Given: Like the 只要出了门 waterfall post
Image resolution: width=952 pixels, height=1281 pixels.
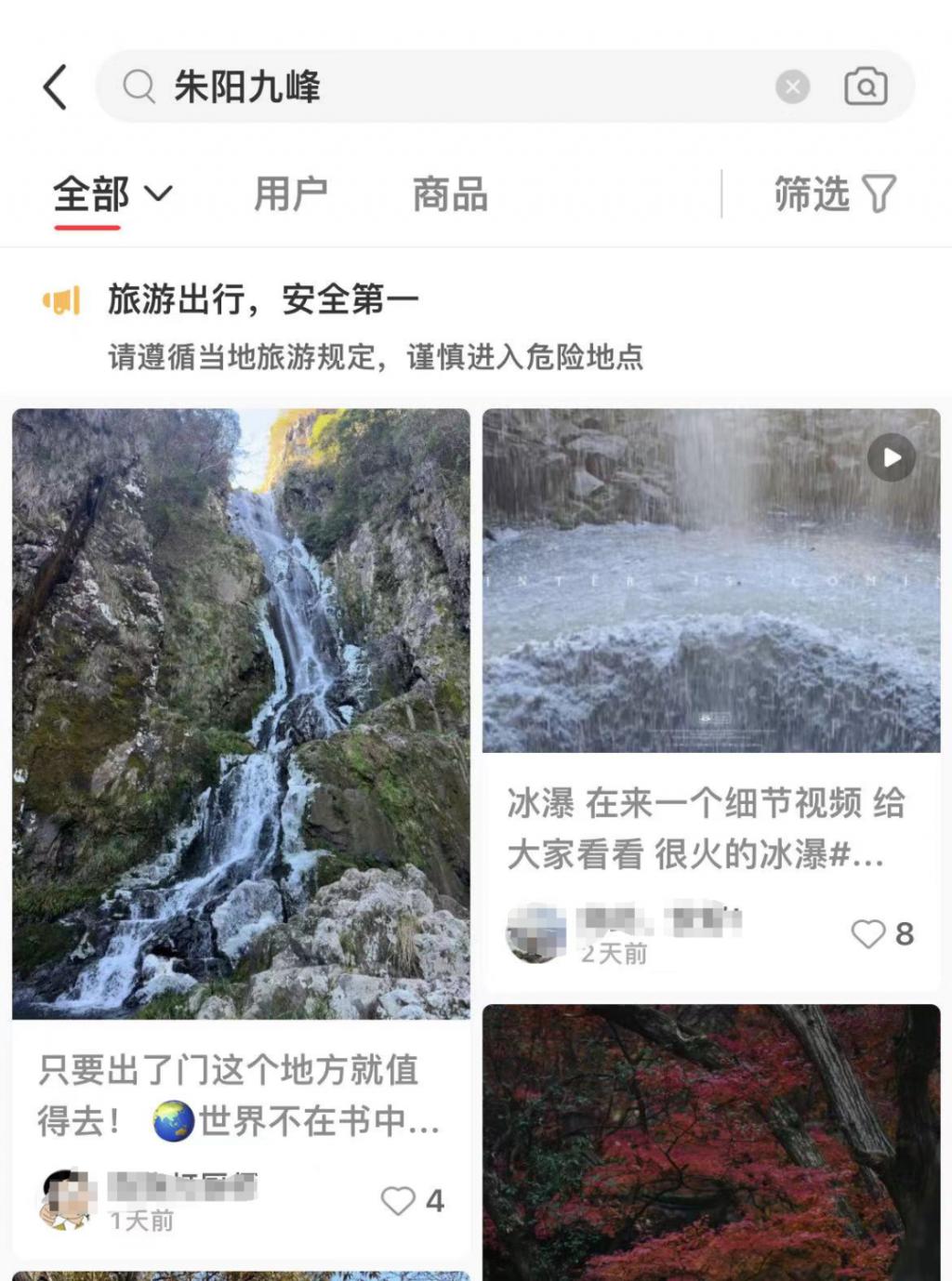Looking at the screenshot, I should click(398, 1200).
